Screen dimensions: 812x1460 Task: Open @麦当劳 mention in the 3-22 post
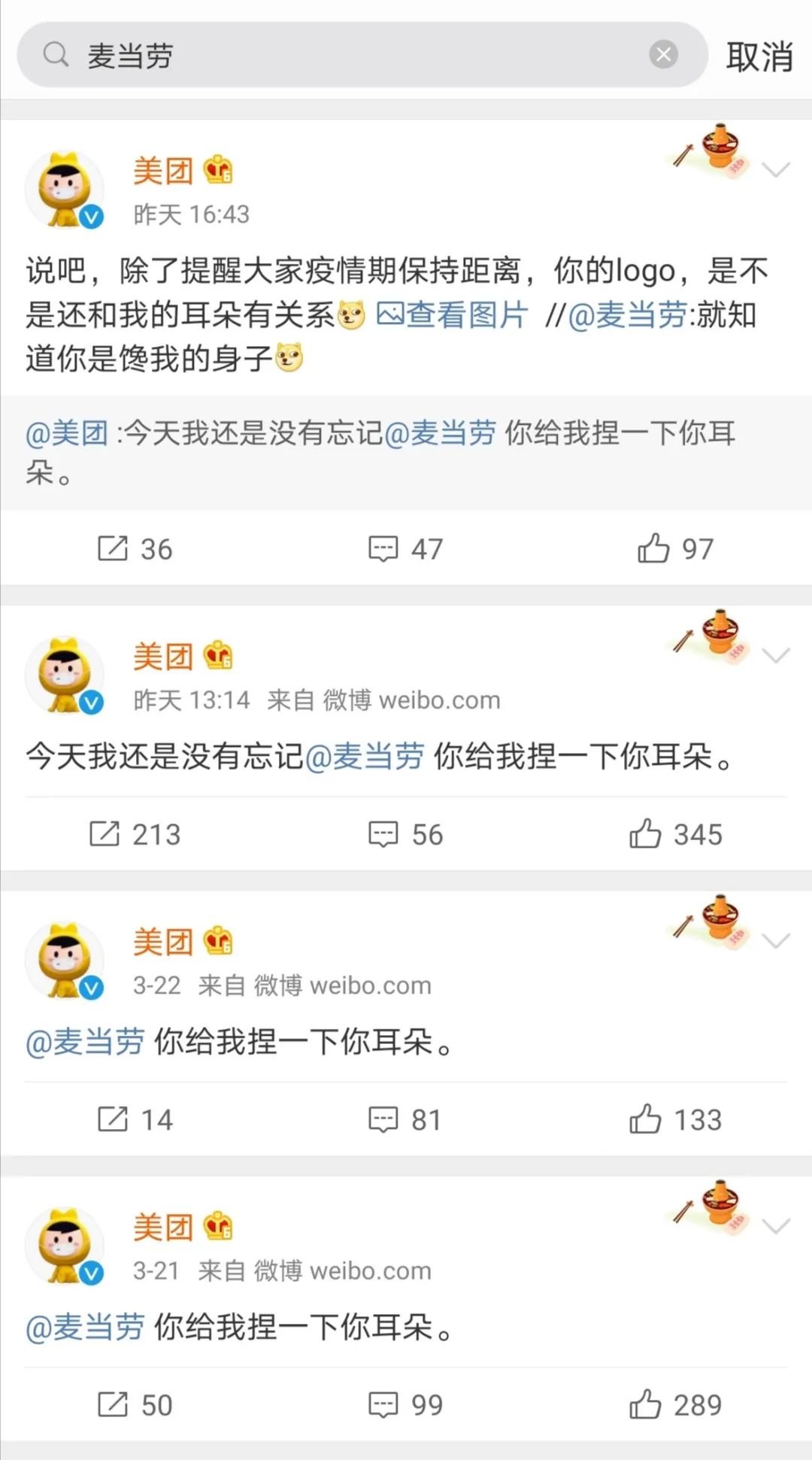click(x=85, y=1043)
